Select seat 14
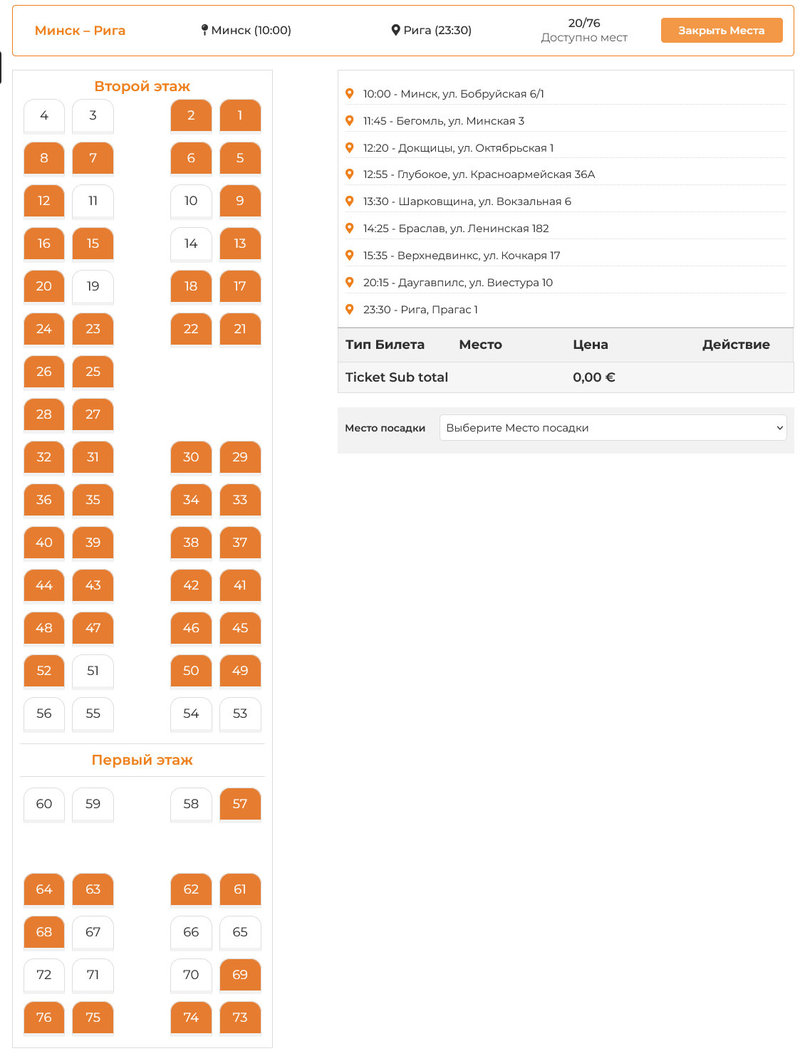Viewport: 800px width, 1056px height. (x=191, y=244)
